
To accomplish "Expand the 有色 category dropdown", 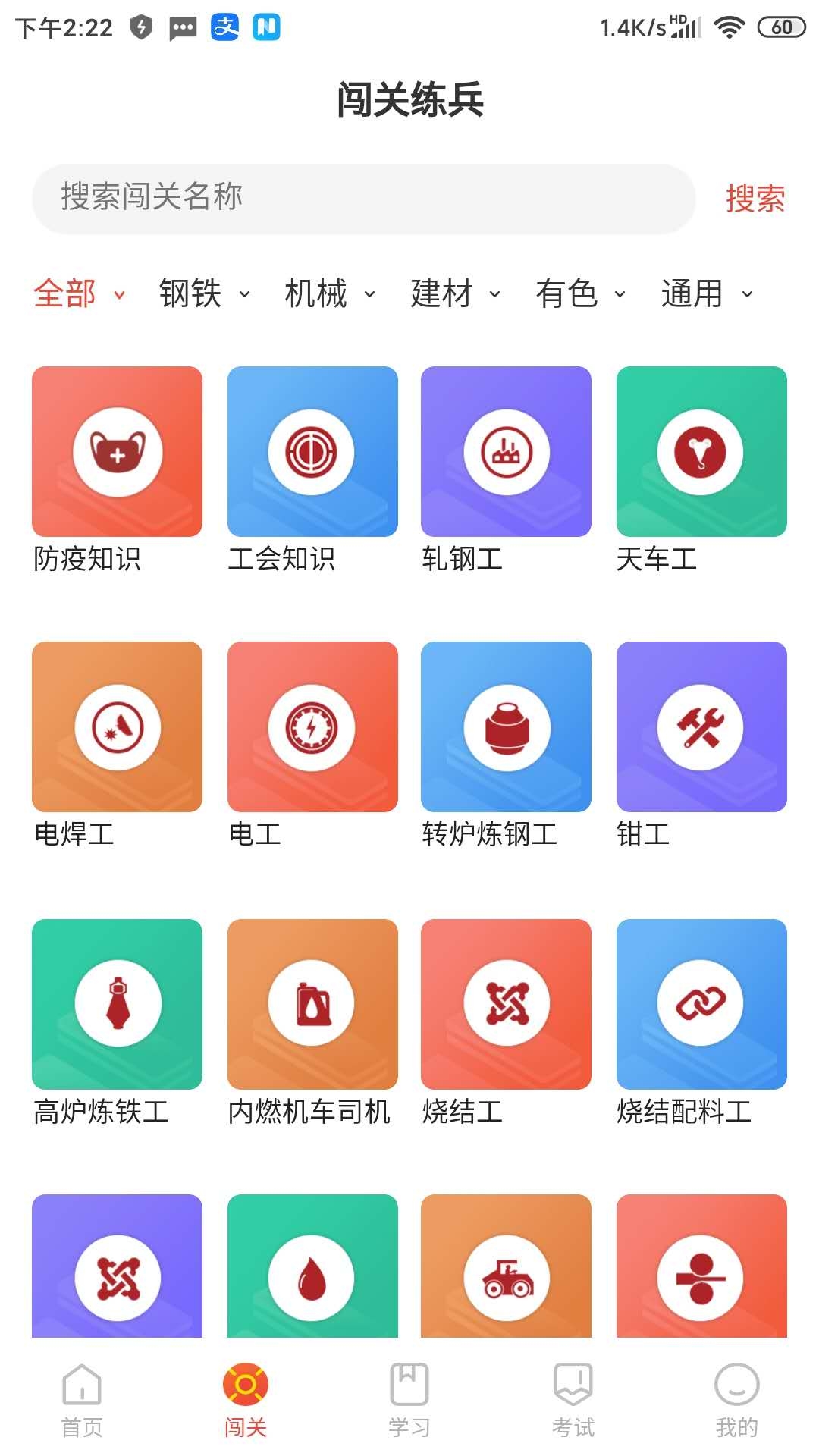I will [580, 294].
